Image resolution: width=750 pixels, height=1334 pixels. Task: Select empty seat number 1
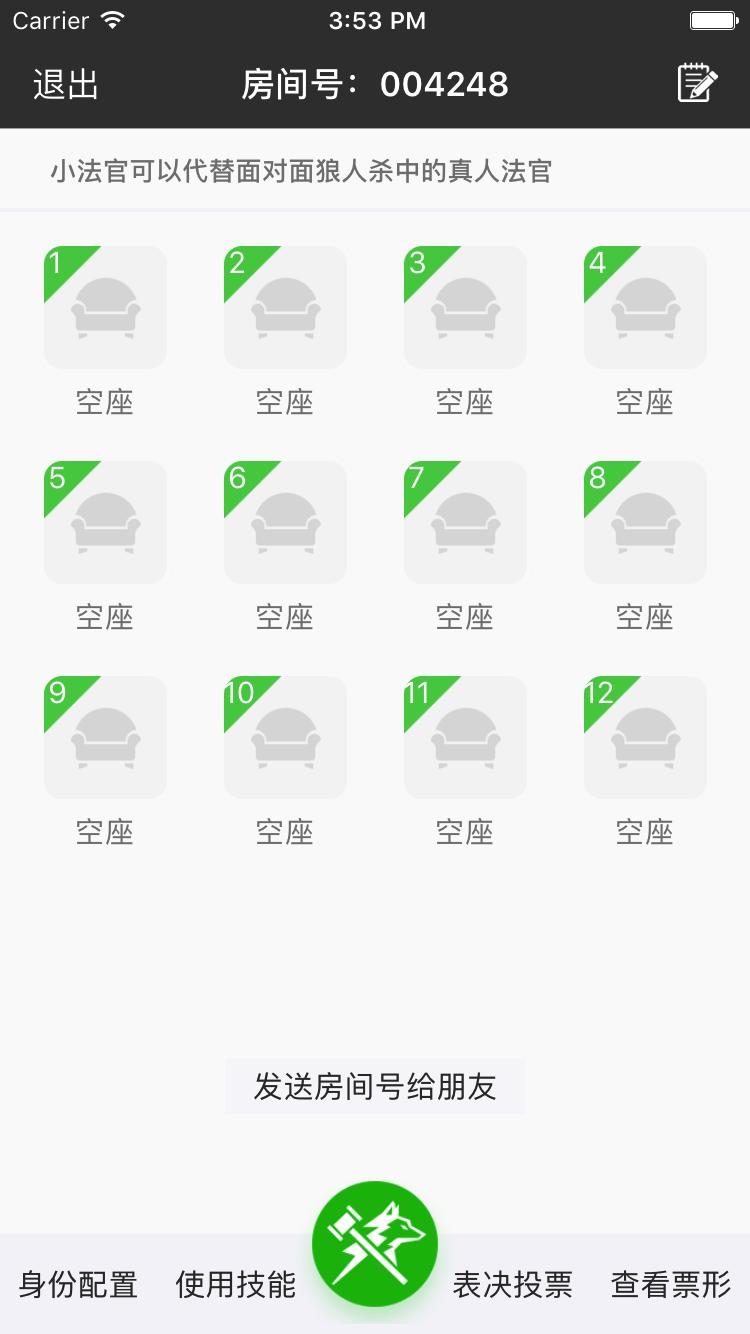tap(105, 307)
